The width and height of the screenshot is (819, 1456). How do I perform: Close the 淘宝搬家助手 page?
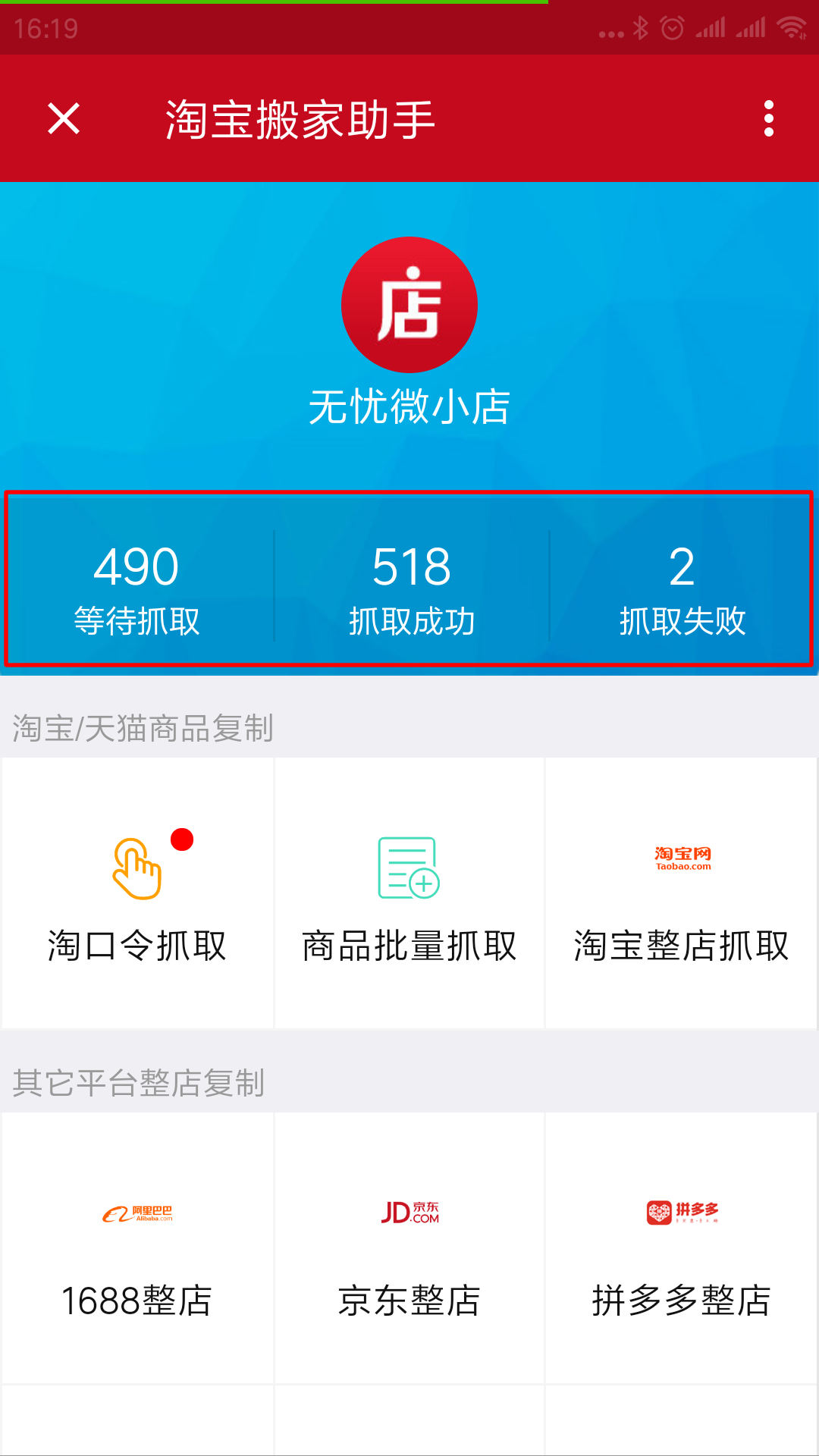tap(64, 119)
